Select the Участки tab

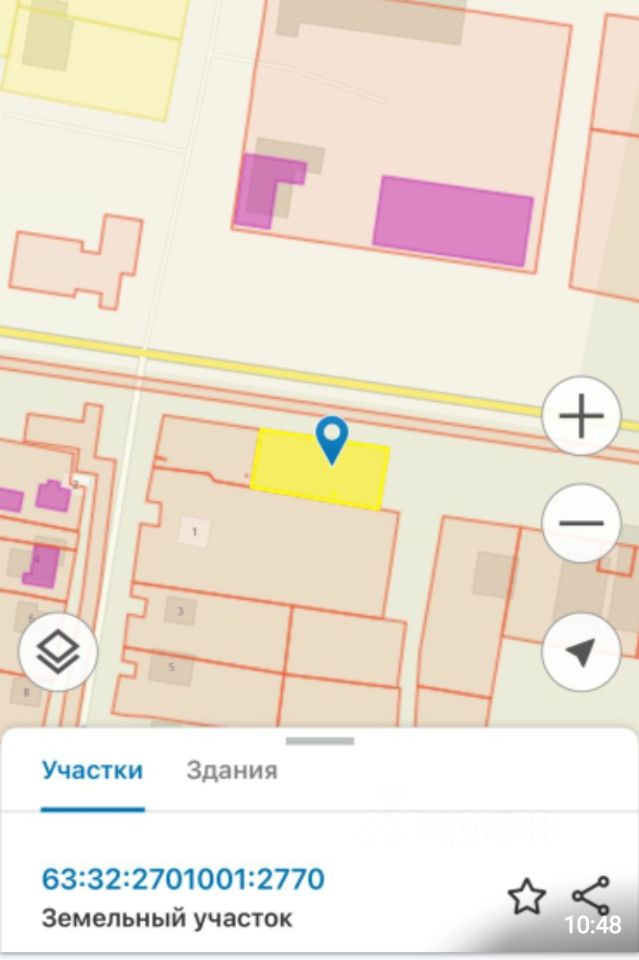click(x=92, y=771)
